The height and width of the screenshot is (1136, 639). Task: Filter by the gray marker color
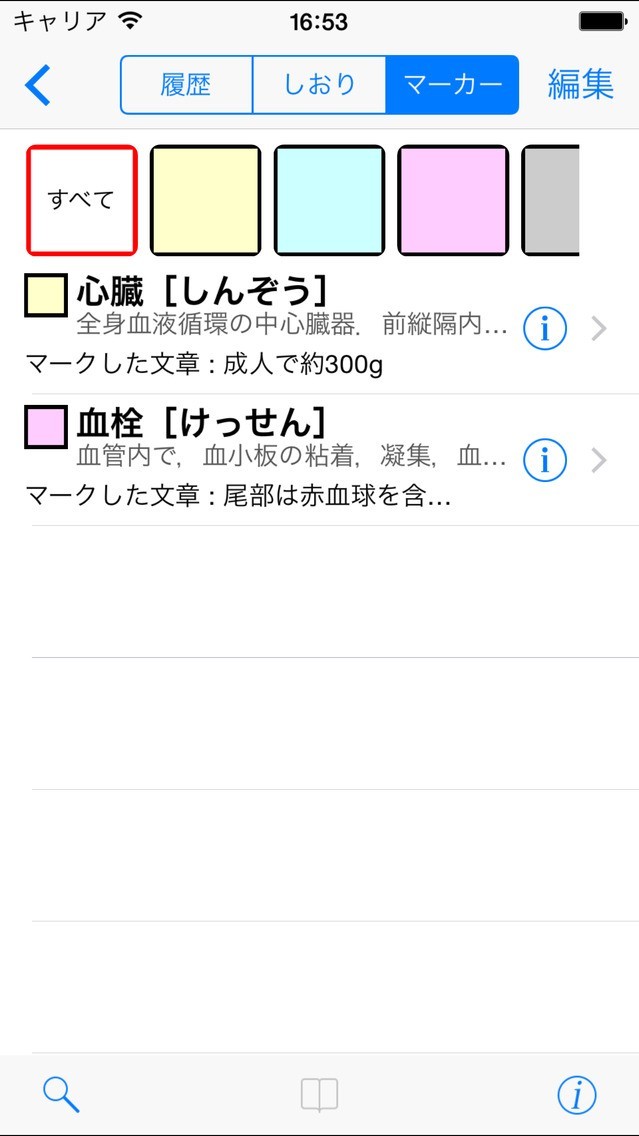[x=551, y=199]
